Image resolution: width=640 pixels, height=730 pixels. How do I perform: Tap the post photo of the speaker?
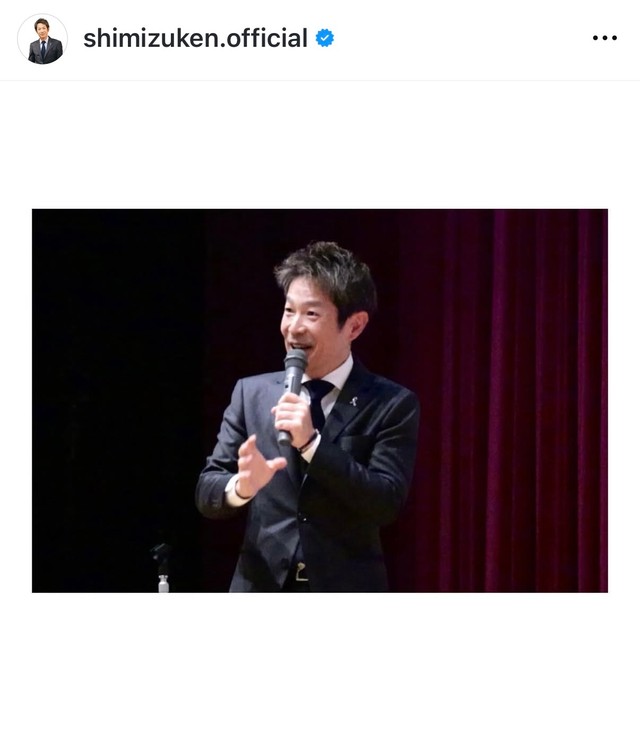(320, 400)
